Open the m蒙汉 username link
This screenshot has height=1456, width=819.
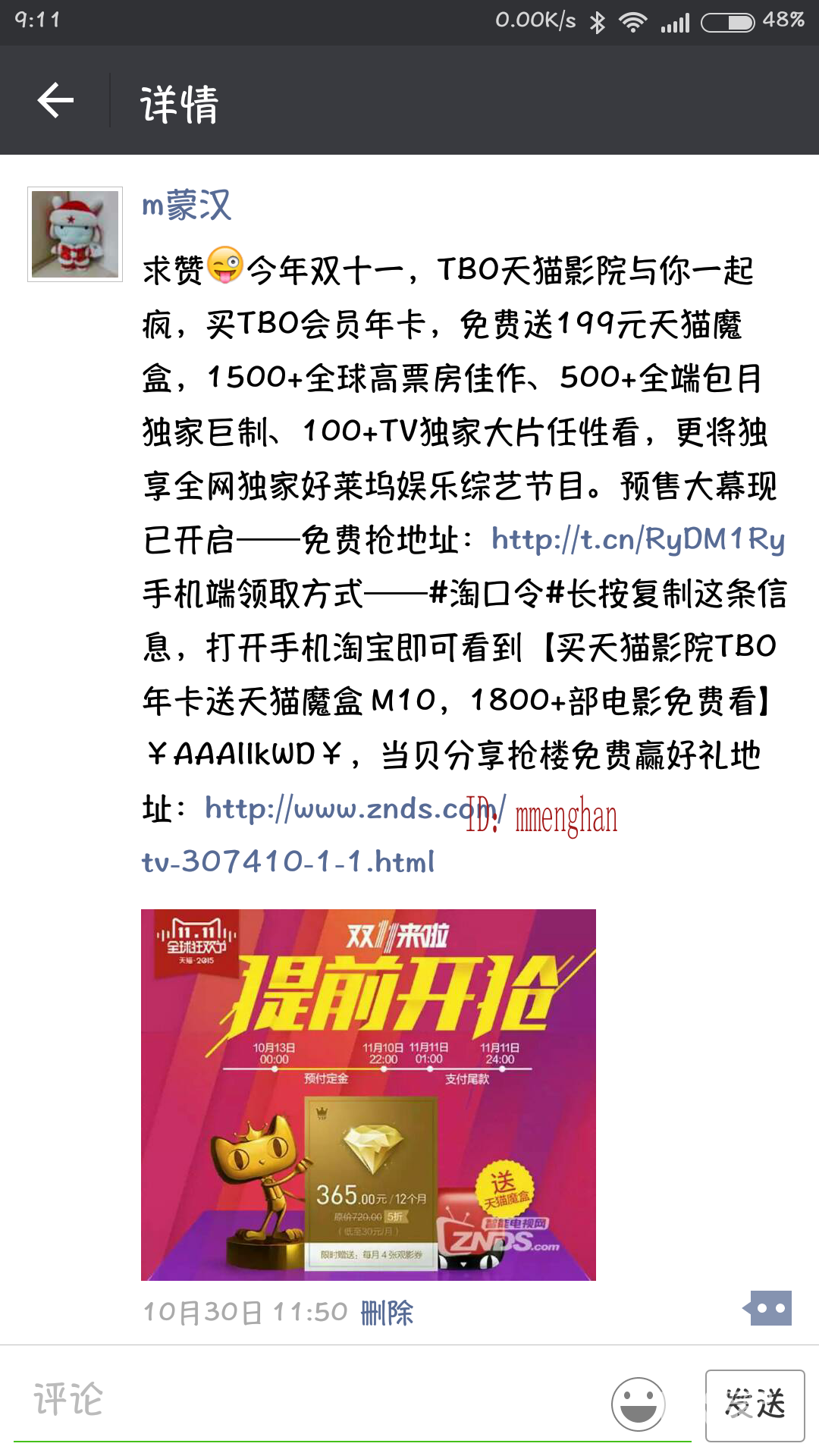click(187, 205)
